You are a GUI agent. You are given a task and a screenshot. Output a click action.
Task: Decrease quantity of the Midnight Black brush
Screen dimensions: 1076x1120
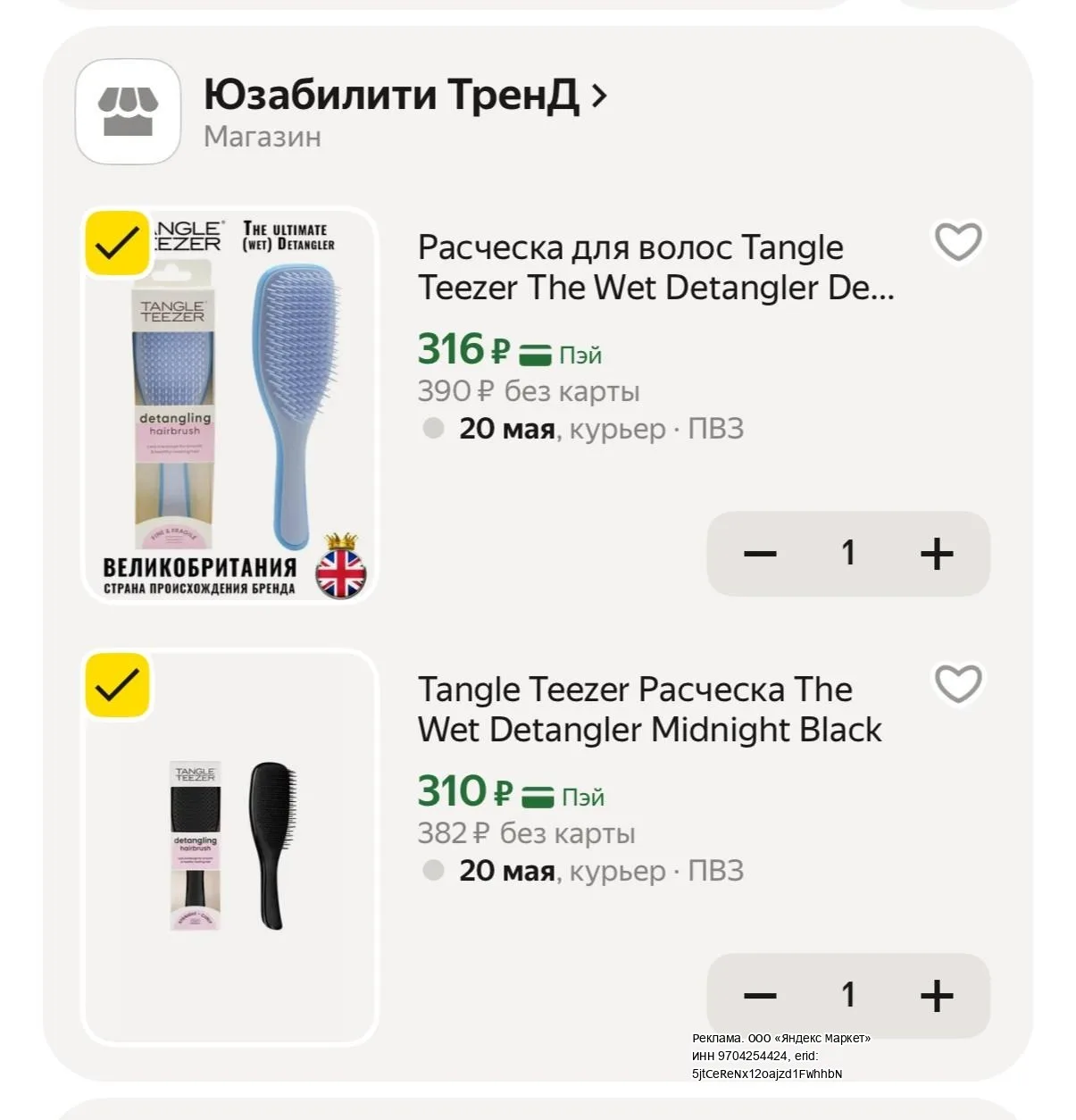760,995
